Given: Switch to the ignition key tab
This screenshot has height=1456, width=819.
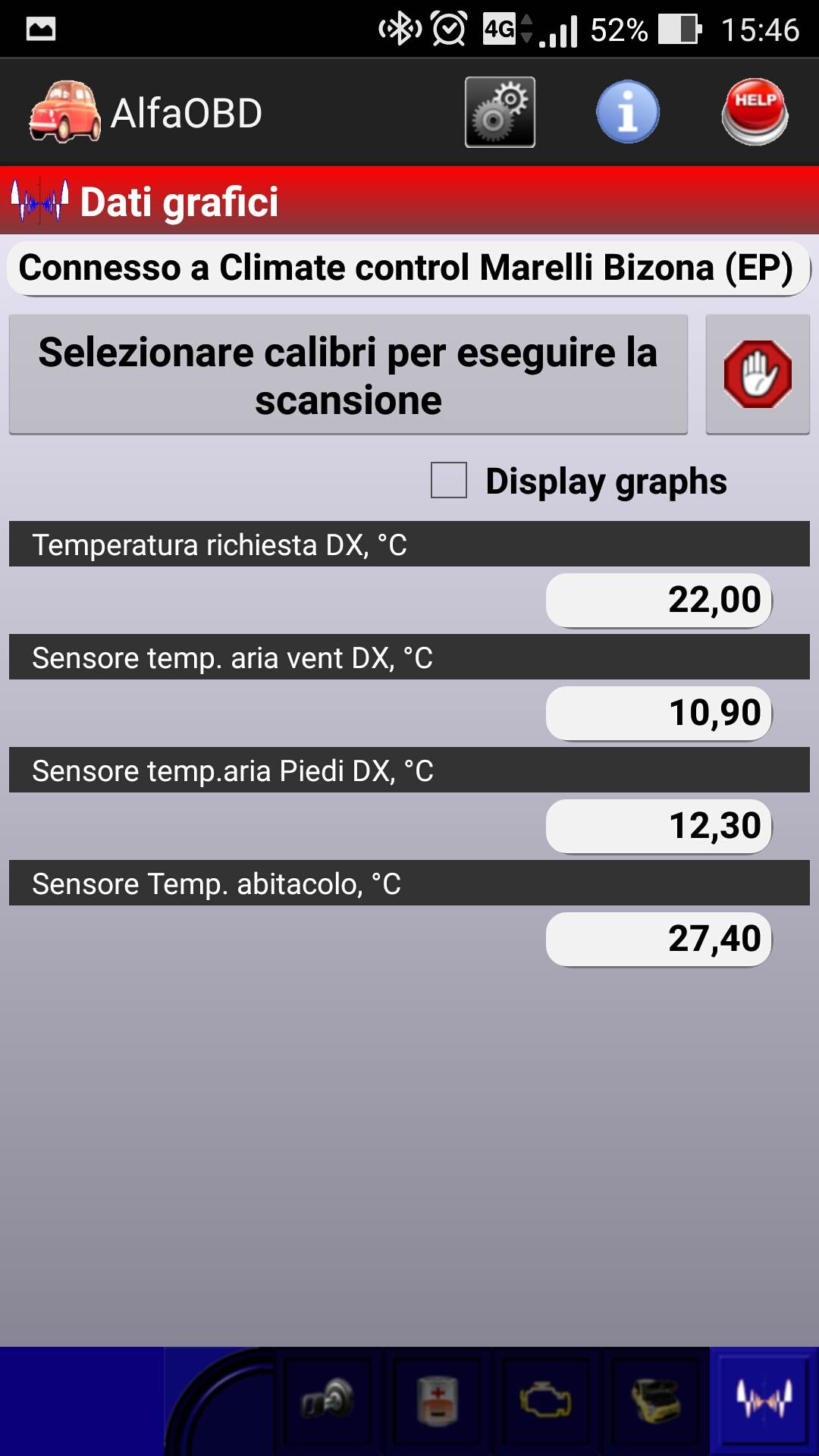Looking at the screenshot, I should (328, 1401).
